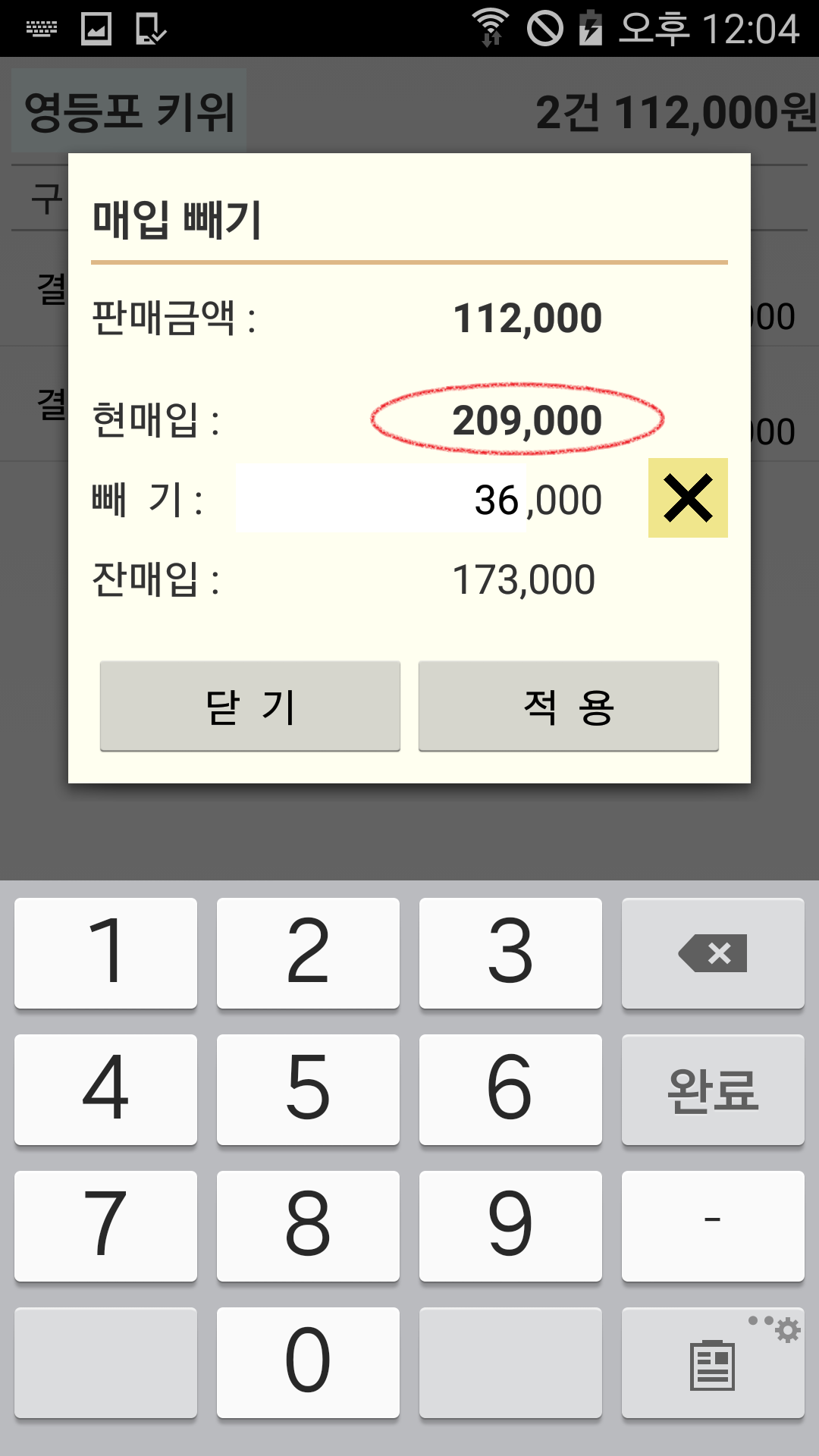This screenshot has height=1456, width=819.
Task: Type digit 9 on the keypad
Action: (x=510, y=1226)
